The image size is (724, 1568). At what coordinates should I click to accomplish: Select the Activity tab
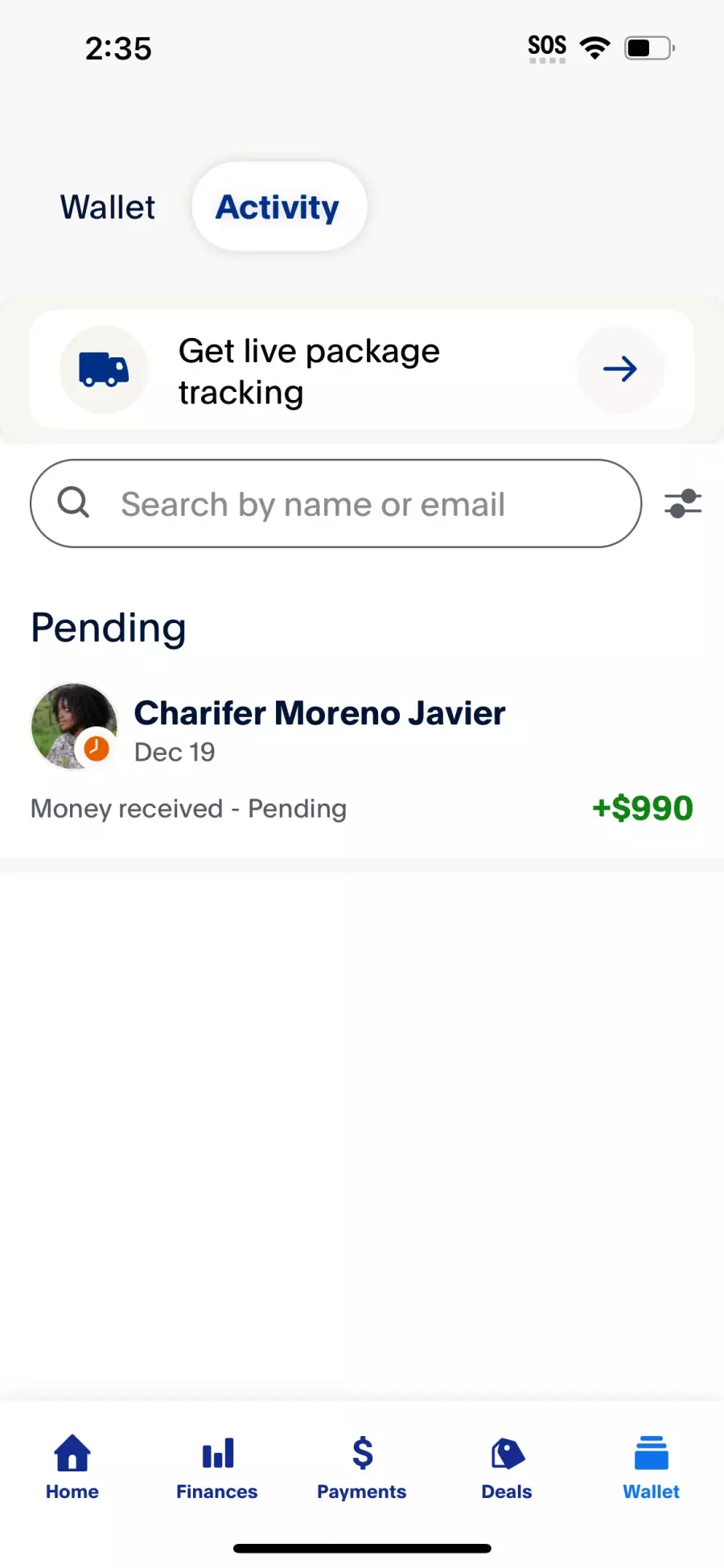click(x=279, y=207)
